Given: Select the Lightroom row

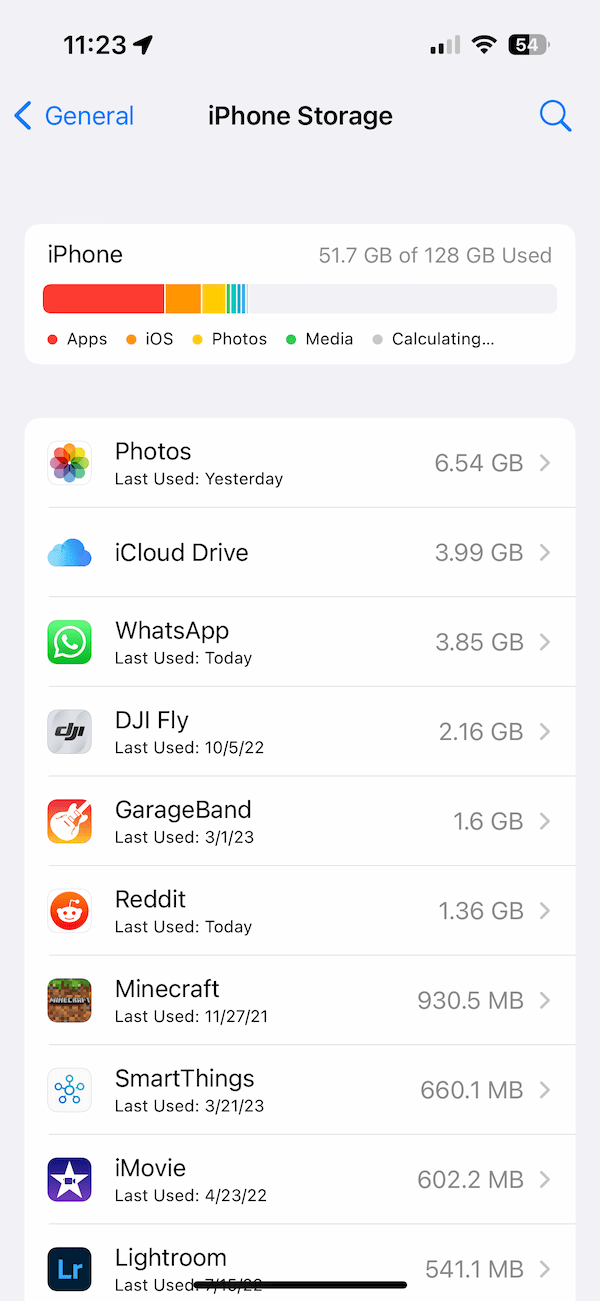Looking at the screenshot, I should (x=300, y=1262).
